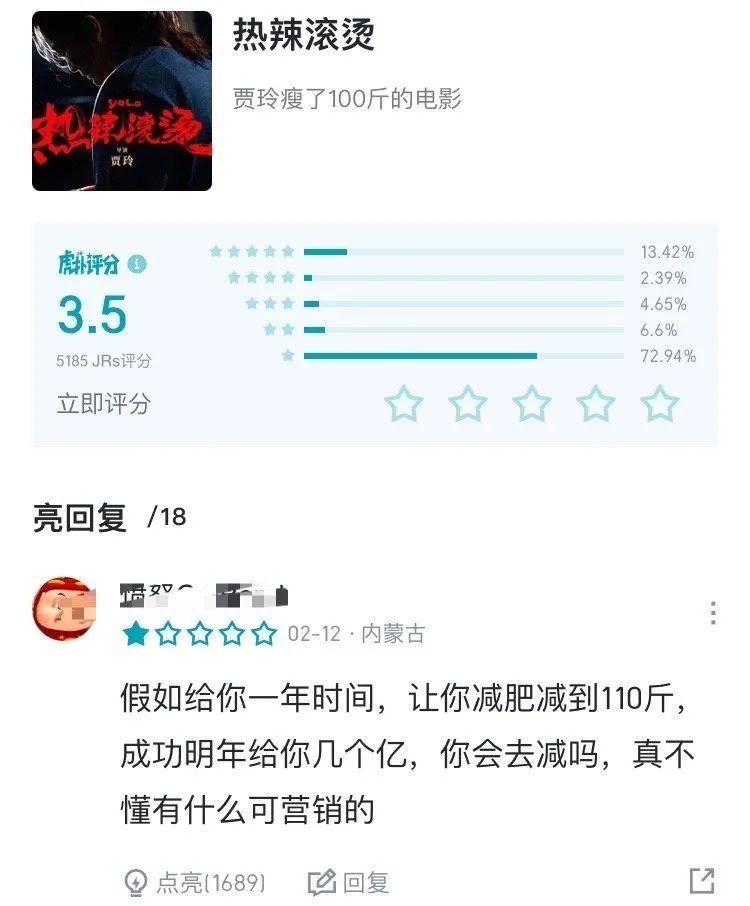Share this comment
This screenshot has height=906, width=750.
(x=702, y=881)
